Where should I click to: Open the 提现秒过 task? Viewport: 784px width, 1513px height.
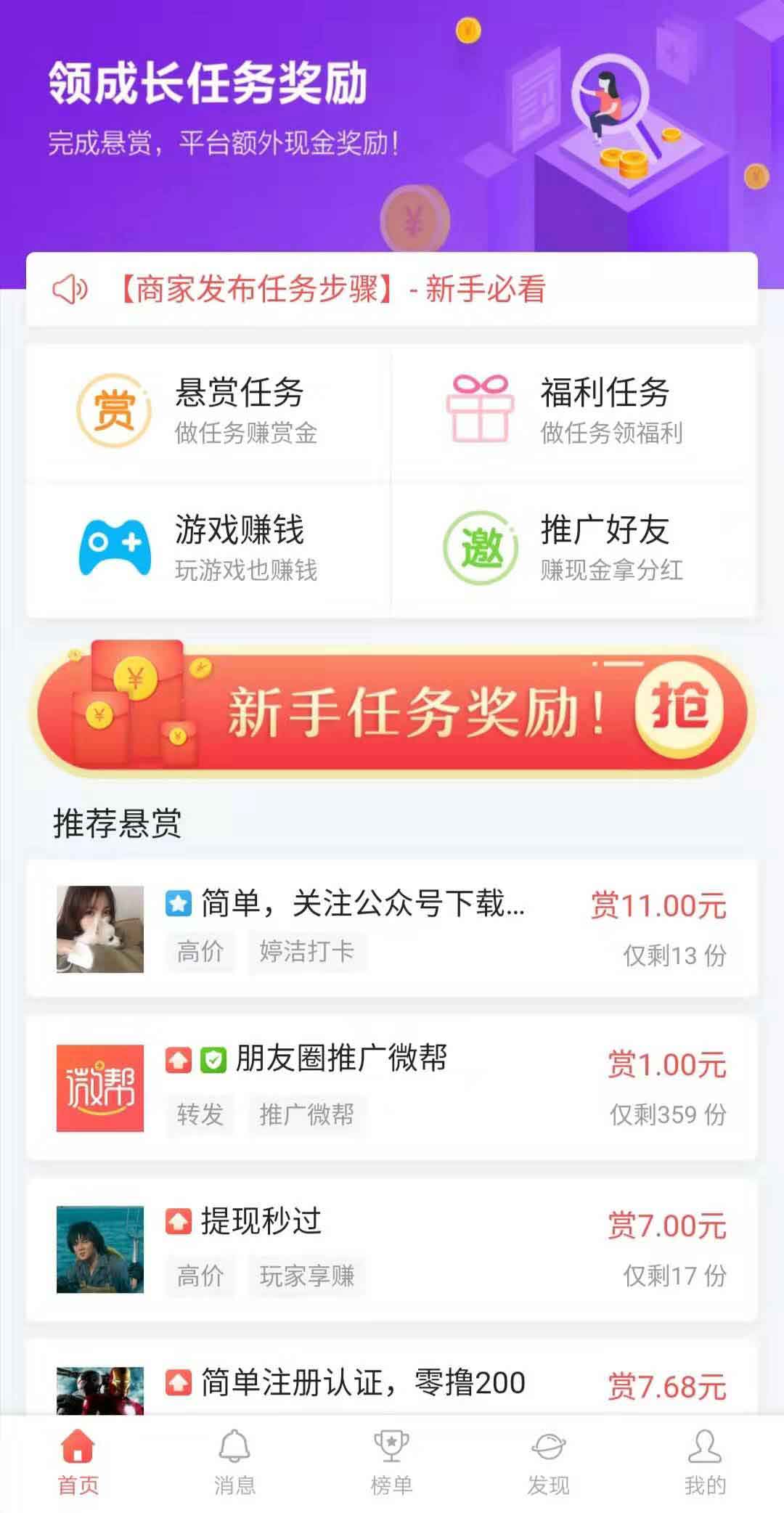pyautogui.click(x=392, y=1249)
